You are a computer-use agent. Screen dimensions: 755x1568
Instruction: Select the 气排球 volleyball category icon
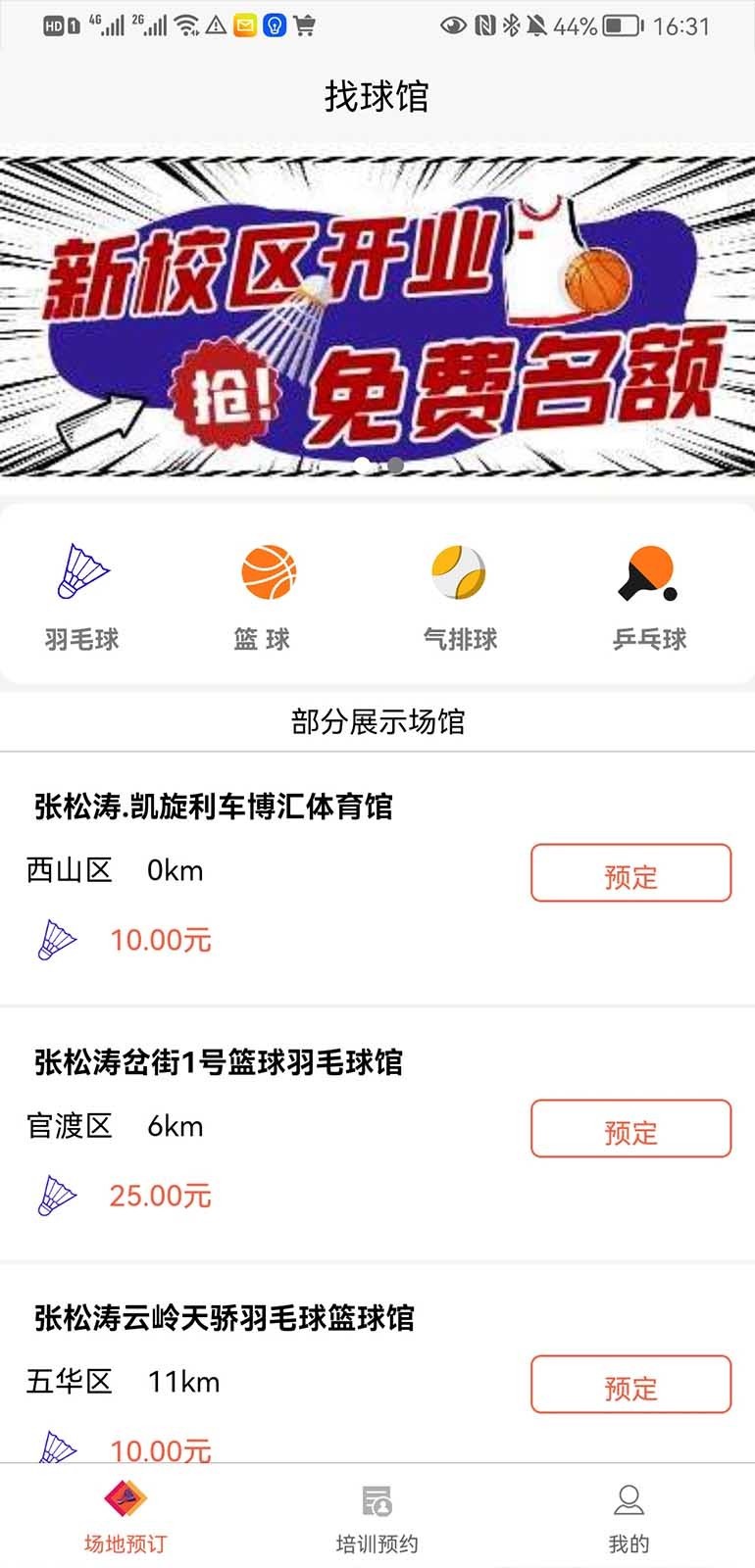457,573
